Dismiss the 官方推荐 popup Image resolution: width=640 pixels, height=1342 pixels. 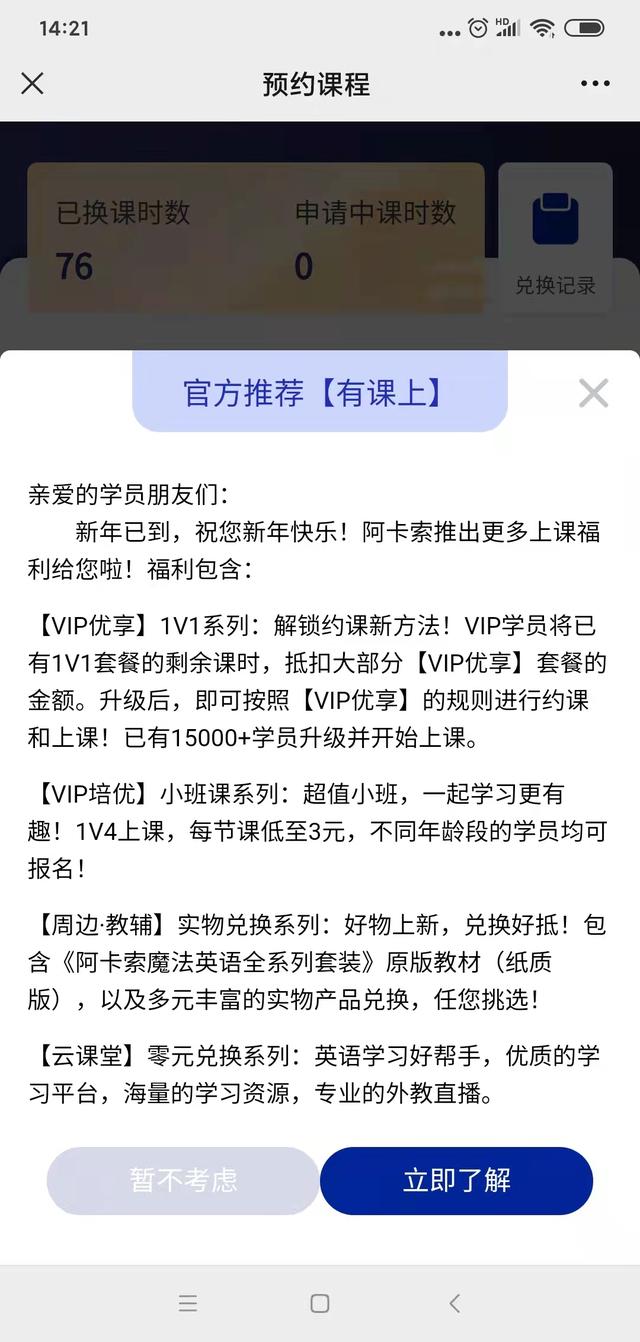[593, 394]
